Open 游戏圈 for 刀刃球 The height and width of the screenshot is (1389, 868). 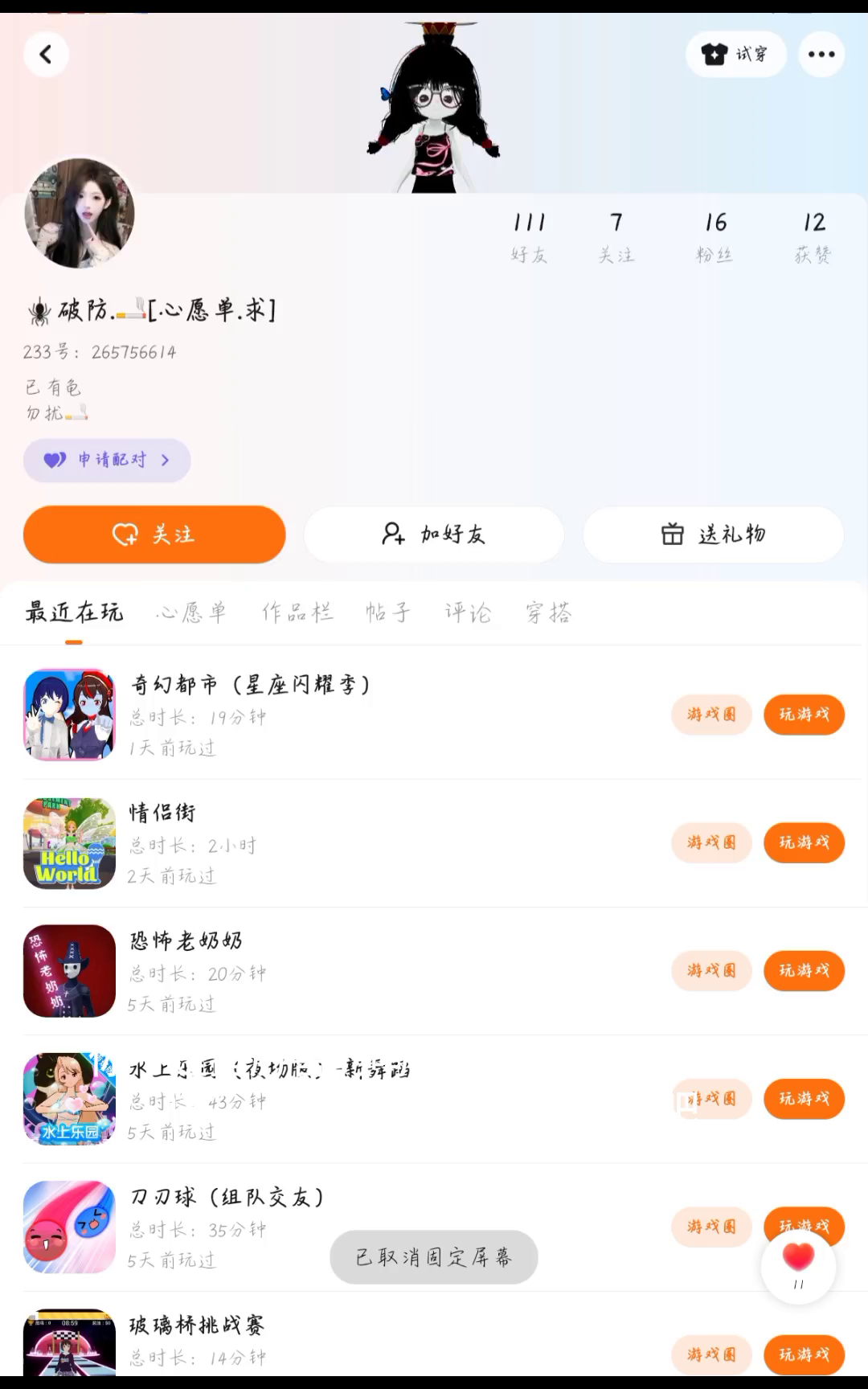(711, 1227)
